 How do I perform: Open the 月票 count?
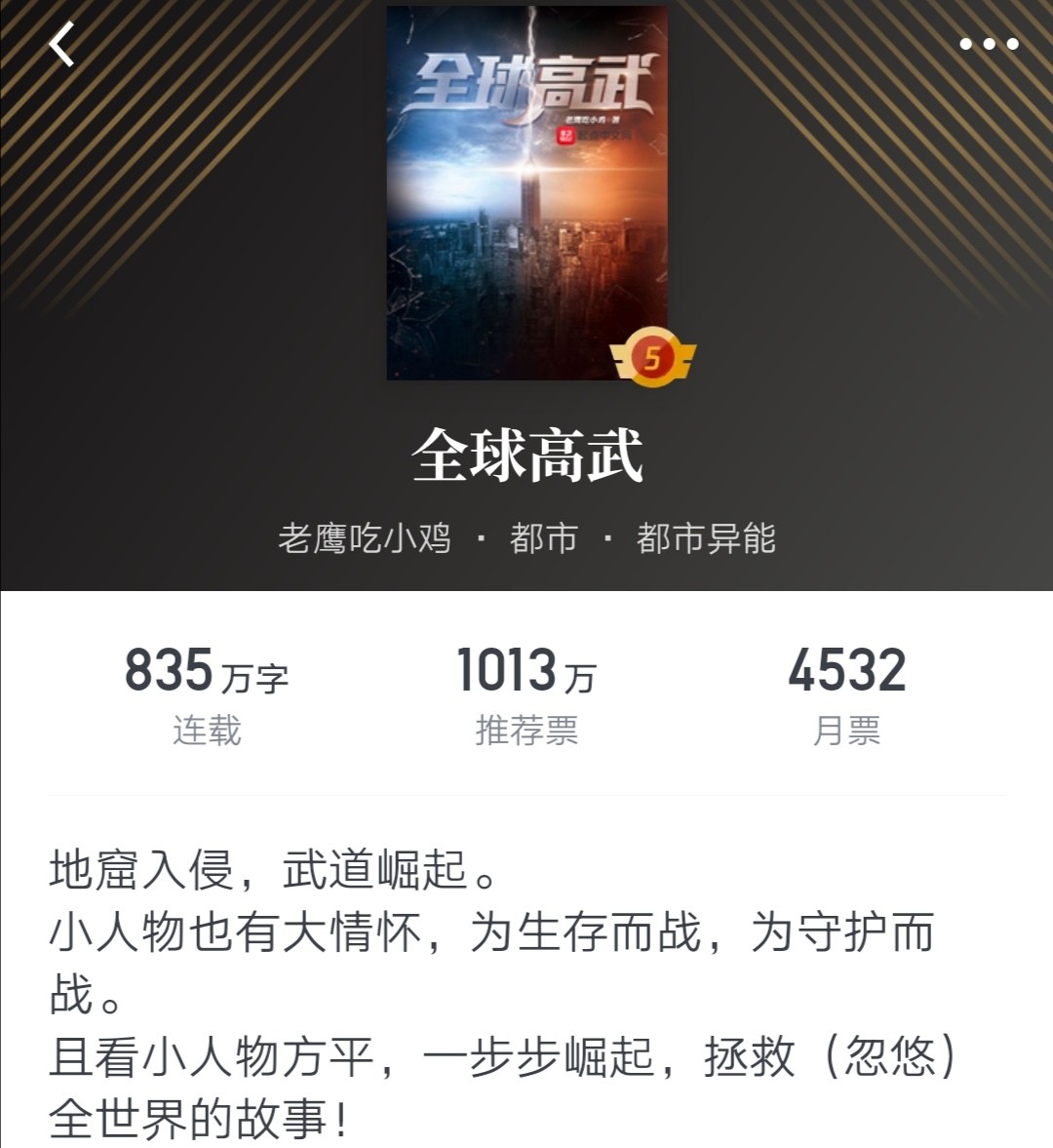coord(846,693)
